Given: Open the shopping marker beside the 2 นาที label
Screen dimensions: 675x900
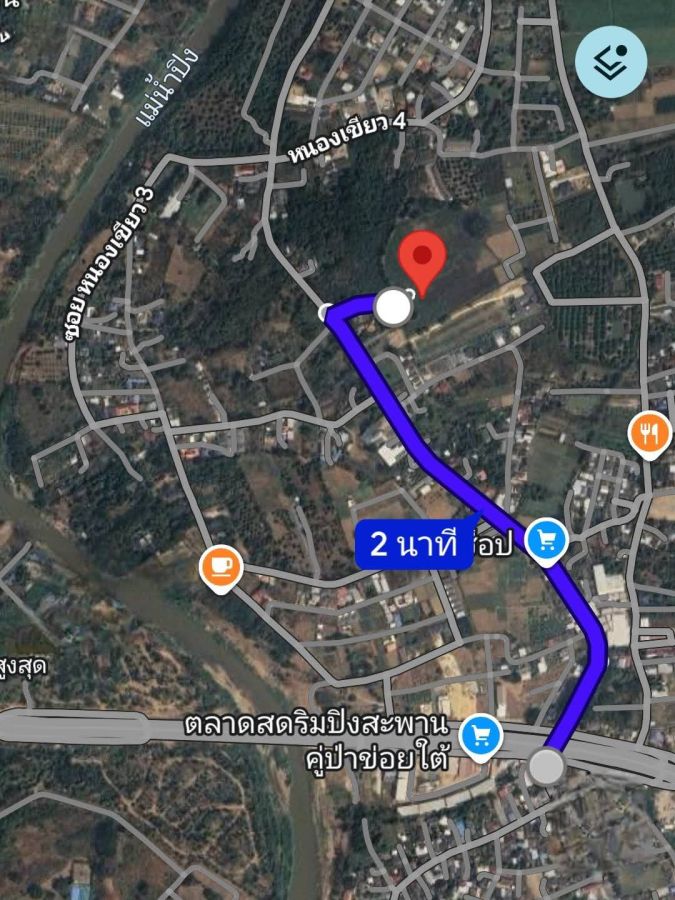Looking at the screenshot, I should pos(546,541).
